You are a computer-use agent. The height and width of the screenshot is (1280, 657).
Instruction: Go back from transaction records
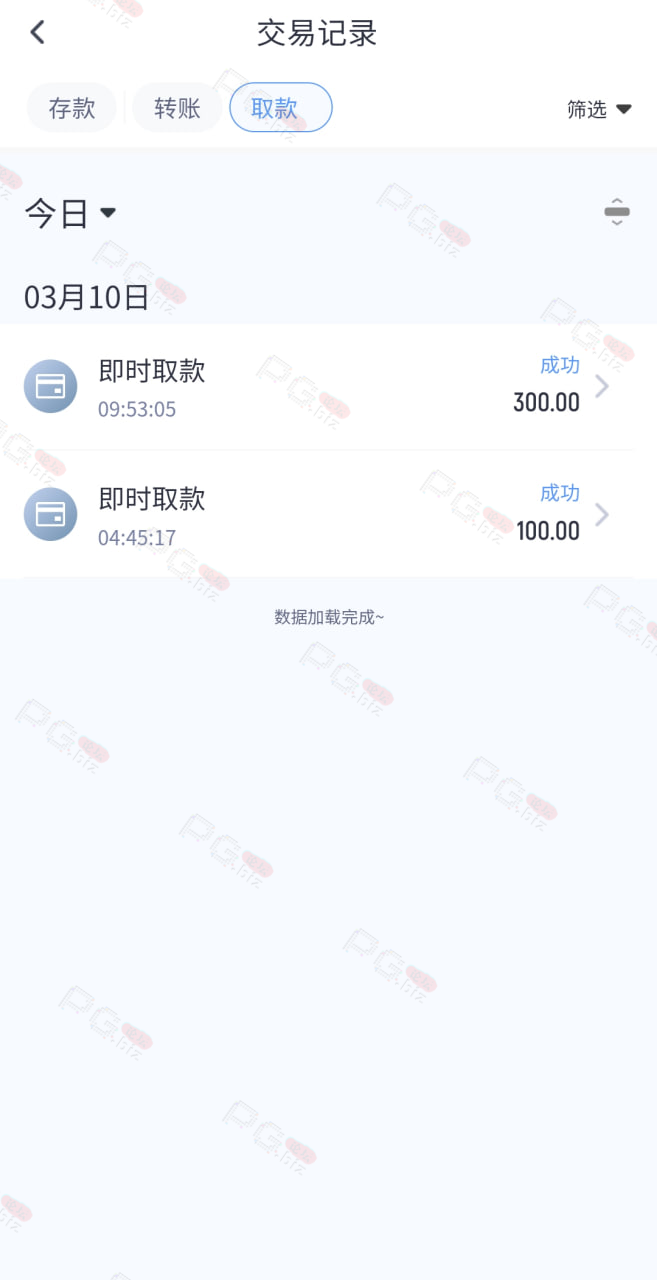point(37,32)
